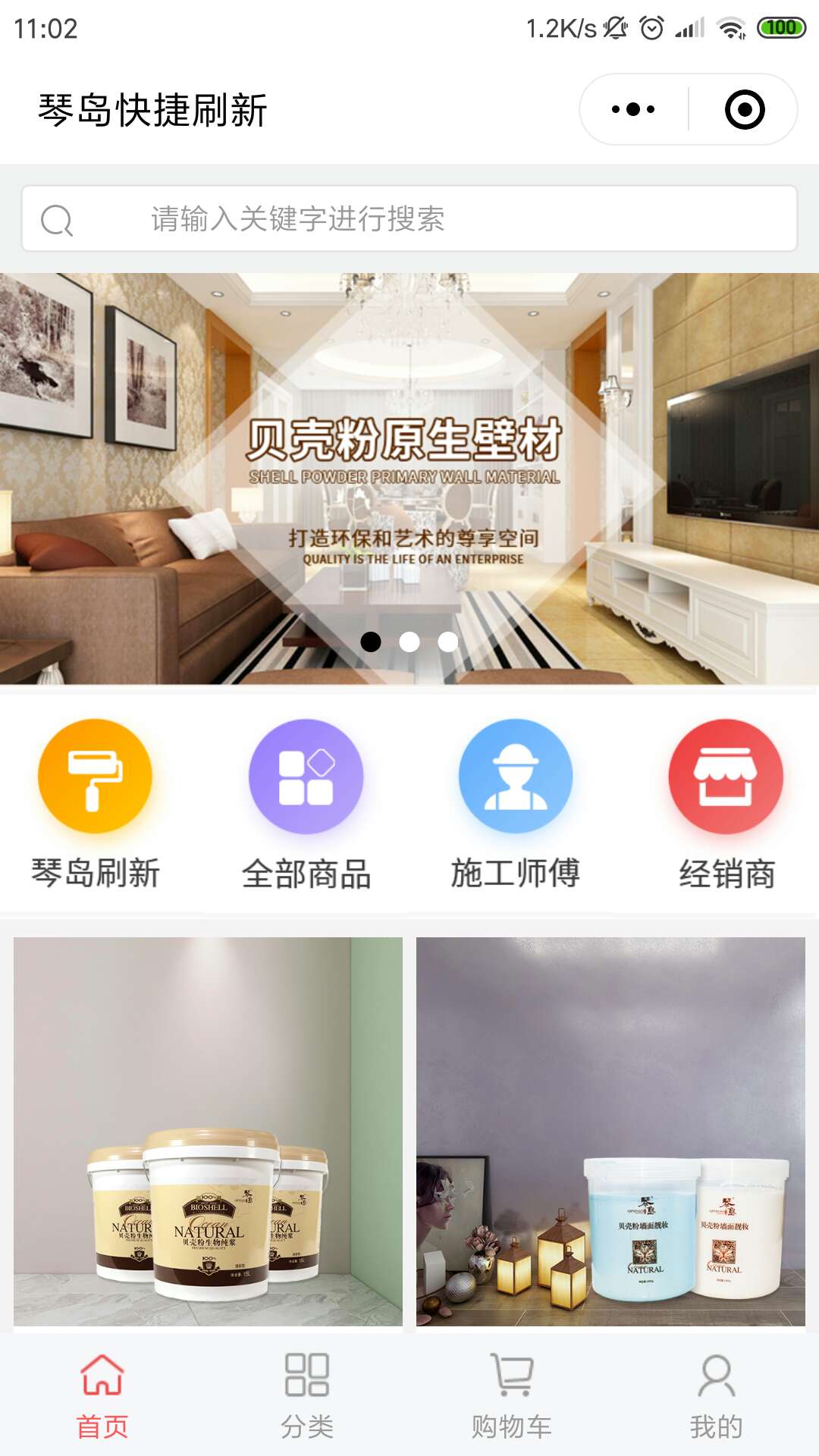This screenshot has height=1456, width=819.
Task: Switch to the 分类 tab
Action: (x=306, y=1409)
